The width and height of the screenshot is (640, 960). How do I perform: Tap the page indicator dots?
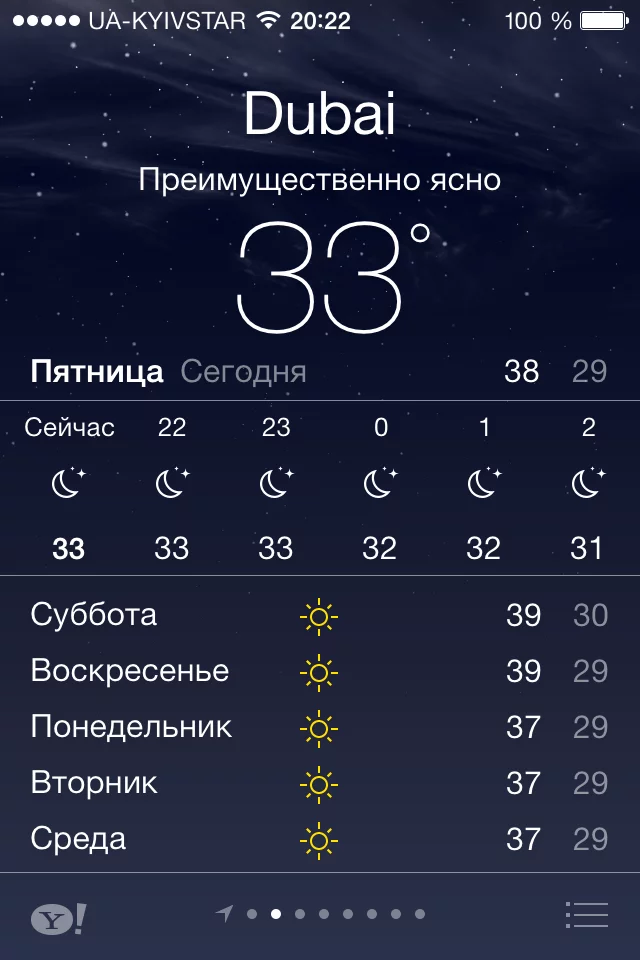tap(322, 914)
